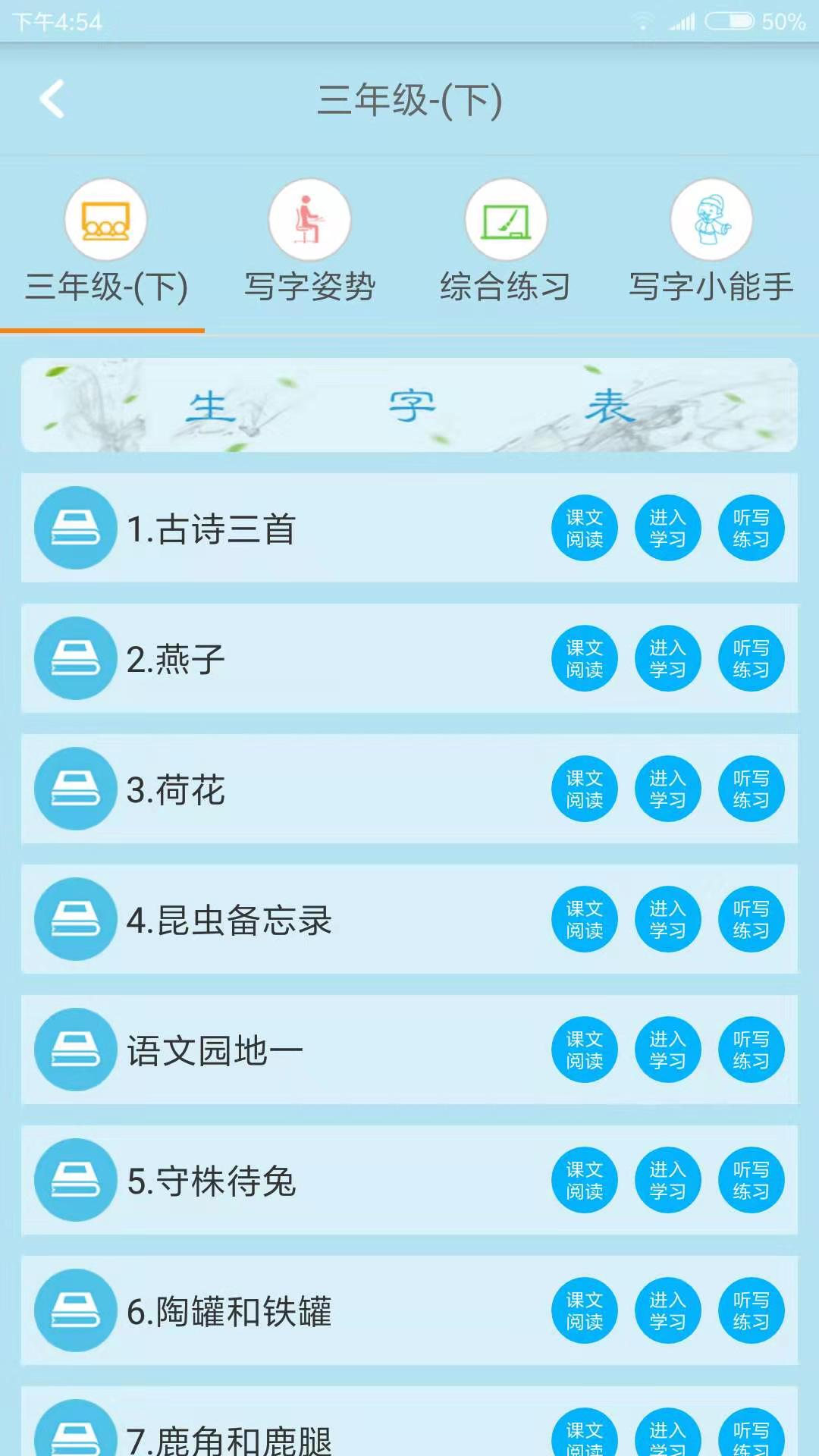This screenshot has width=819, height=1456.
Task: Open 课文阅读 for 7.鹿角和鹿腿
Action: click(584, 1433)
